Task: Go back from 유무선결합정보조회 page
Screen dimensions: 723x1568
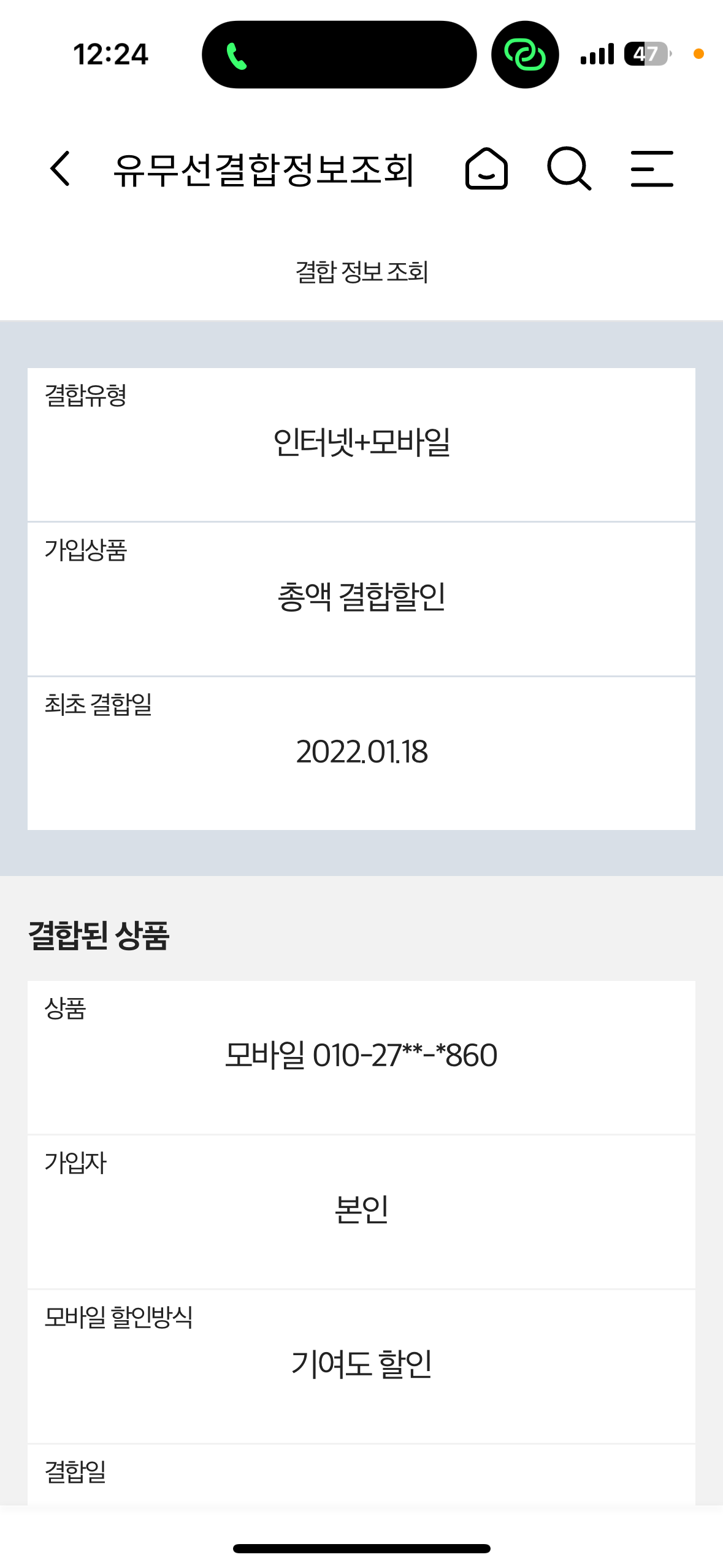Action: 60,168
